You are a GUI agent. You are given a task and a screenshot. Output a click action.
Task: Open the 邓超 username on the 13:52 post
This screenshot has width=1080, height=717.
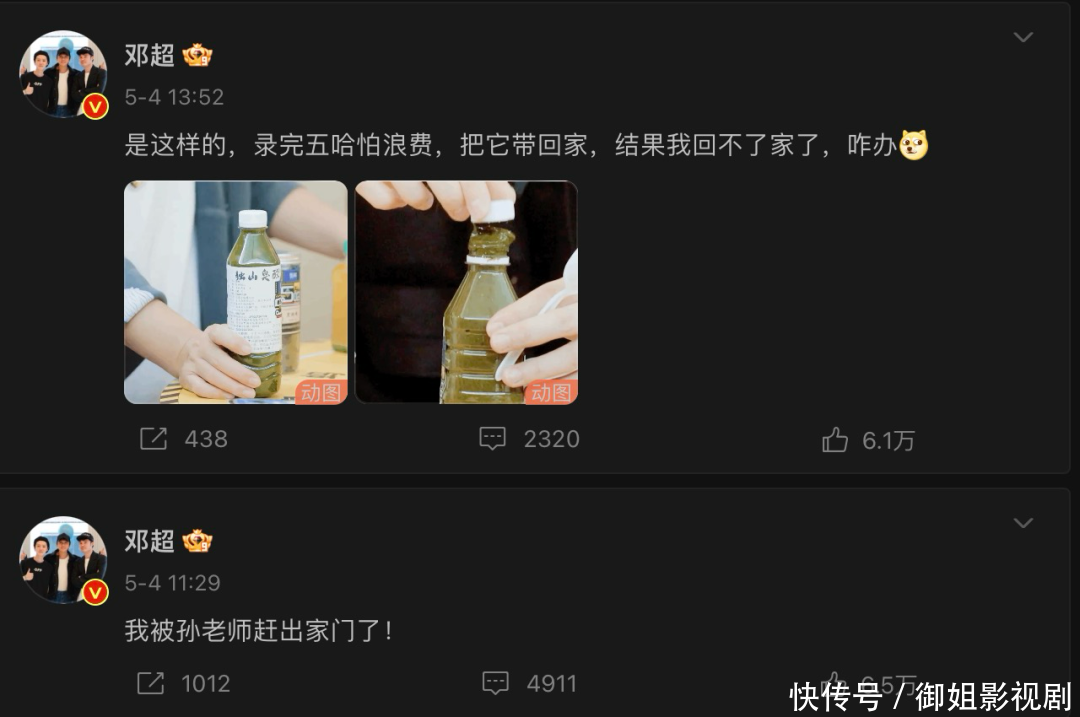149,56
